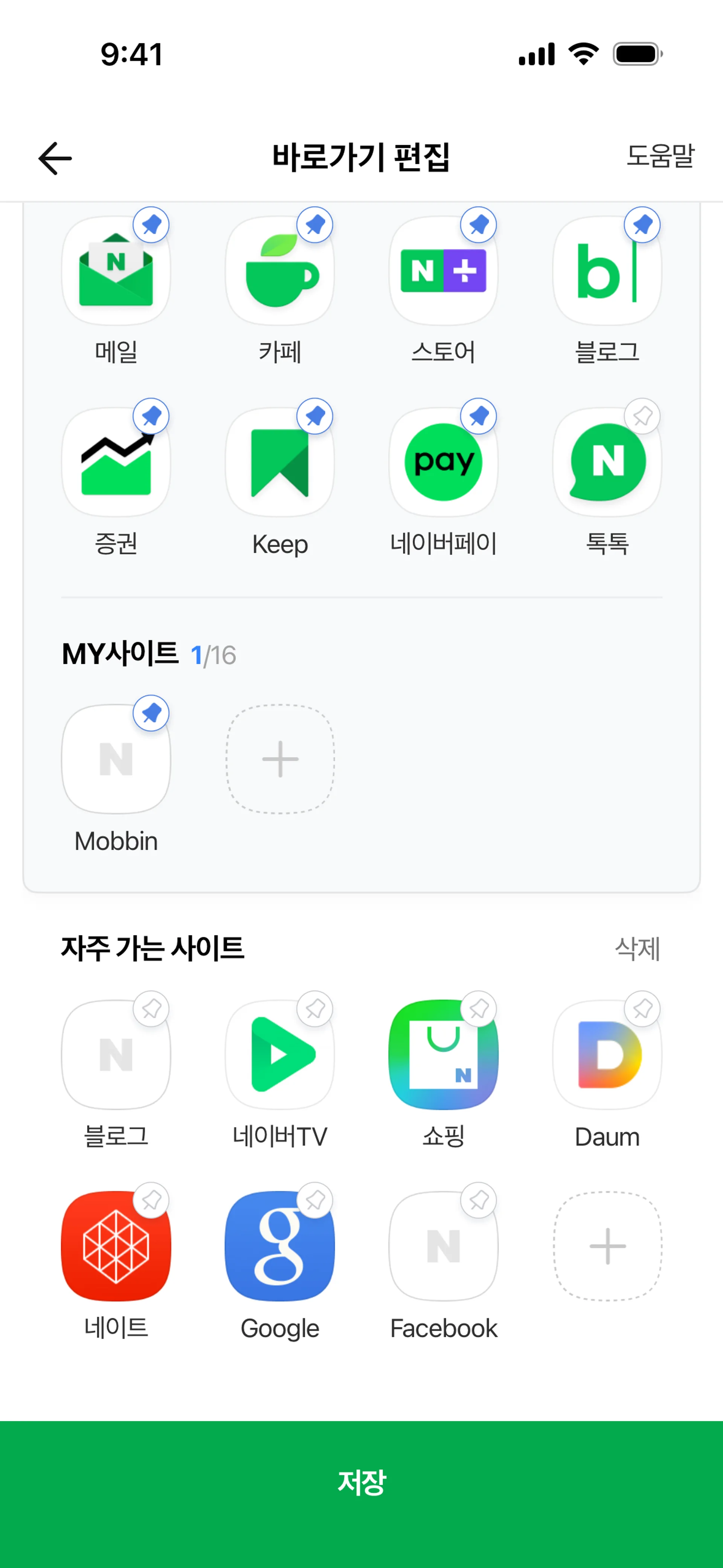Pin the 네이버TV site
Viewport: 723px width, 1568px height.
point(315,1009)
